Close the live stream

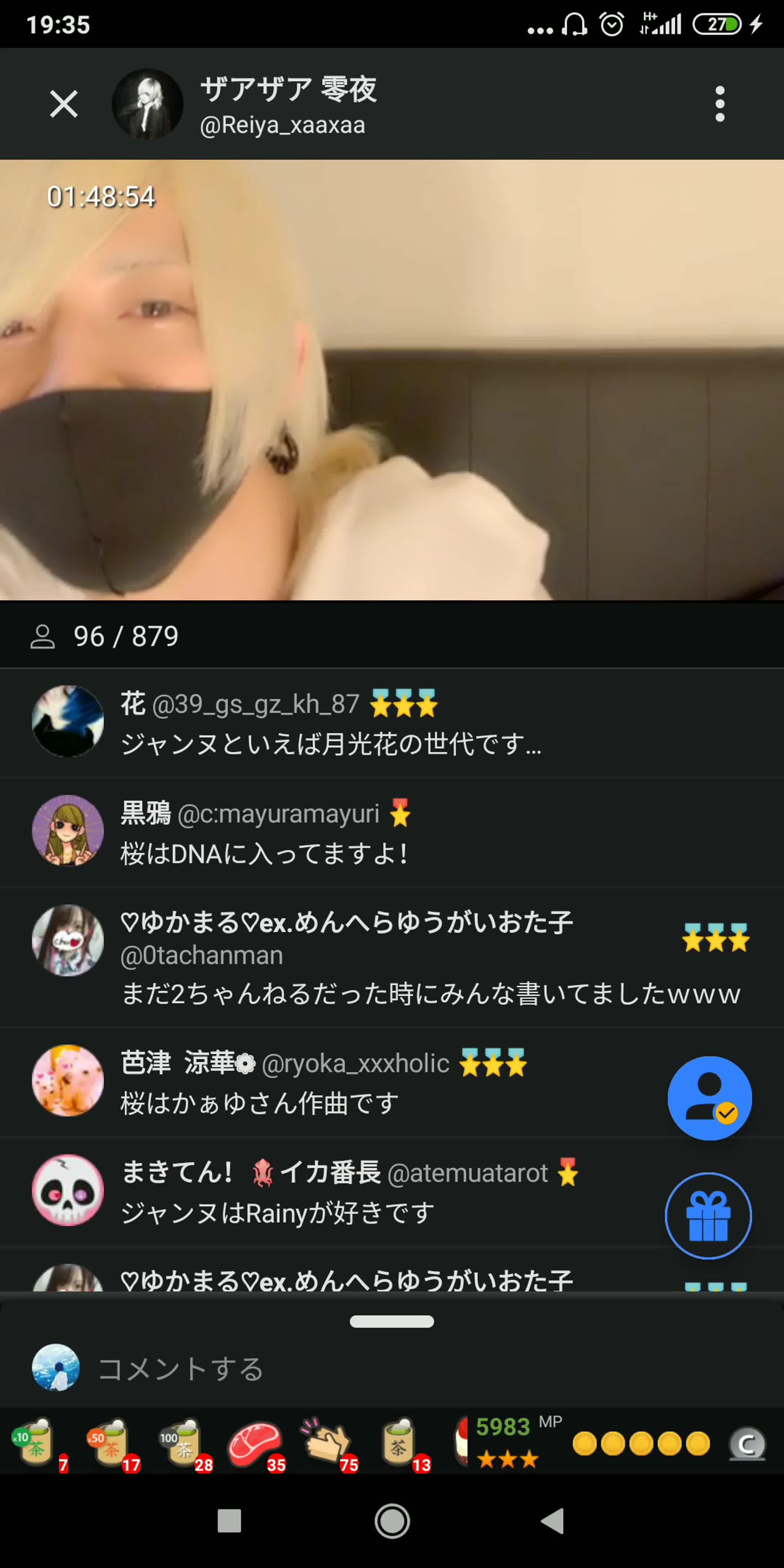(63, 104)
